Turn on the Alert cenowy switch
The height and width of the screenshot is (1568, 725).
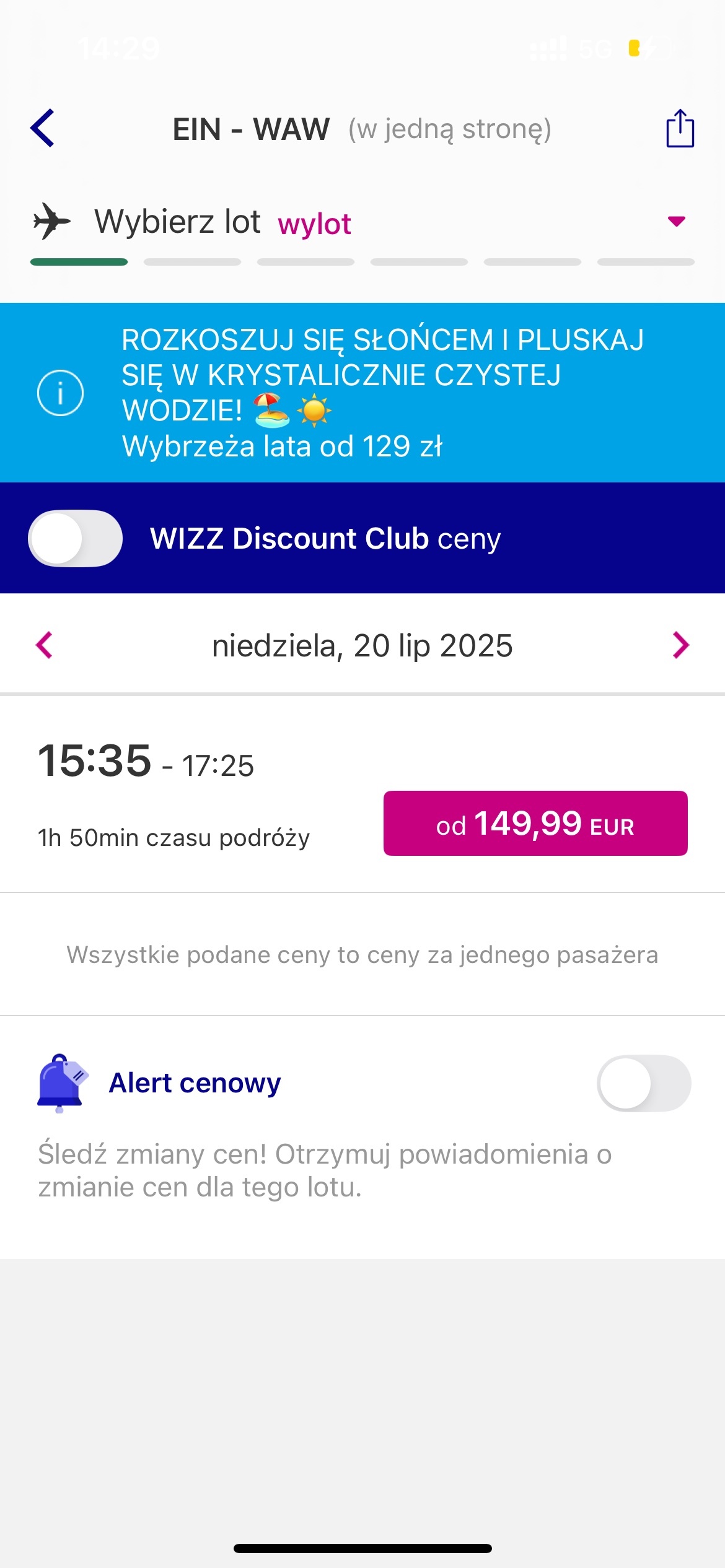tap(643, 1083)
